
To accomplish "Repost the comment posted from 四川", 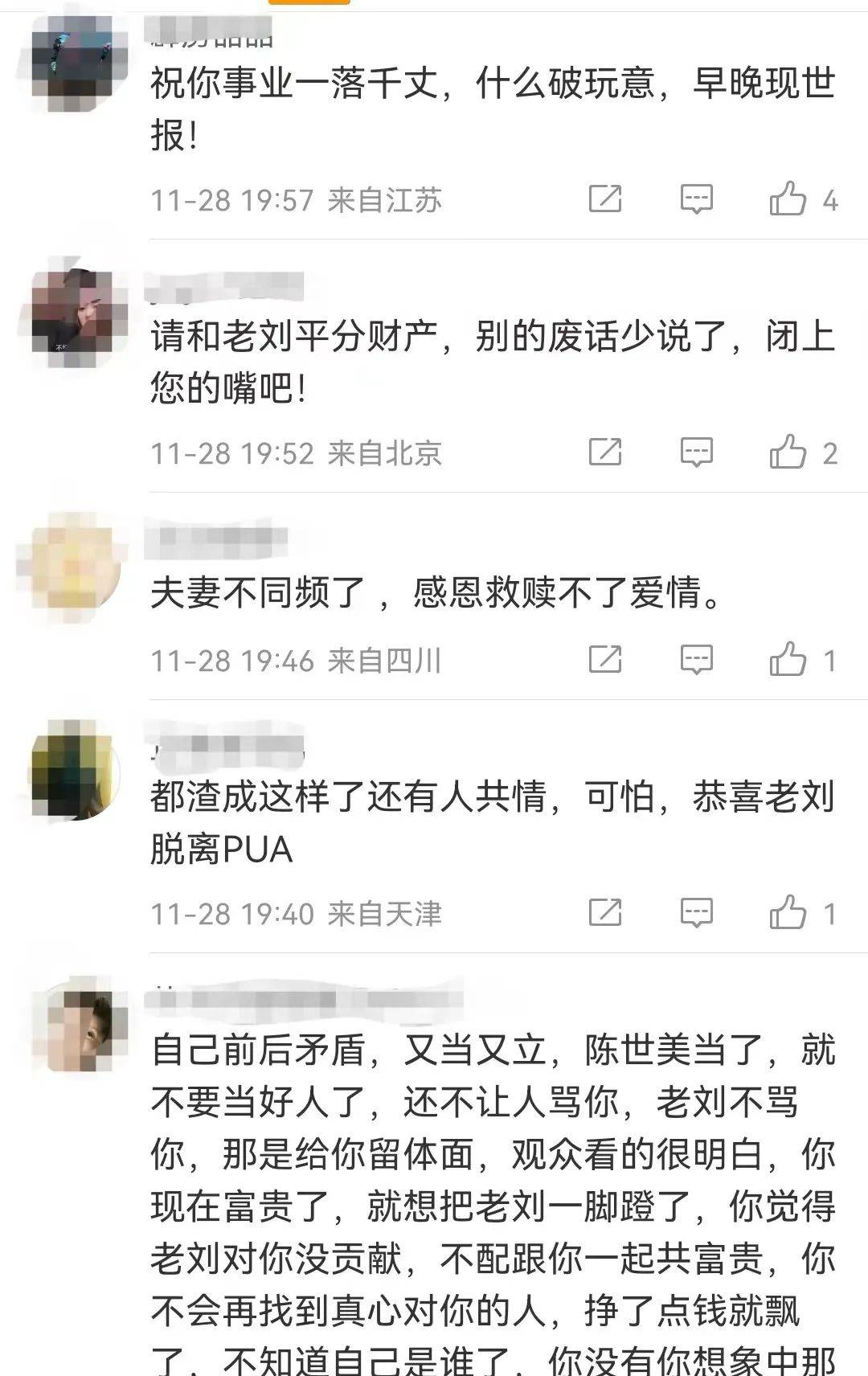I will tap(605, 660).
